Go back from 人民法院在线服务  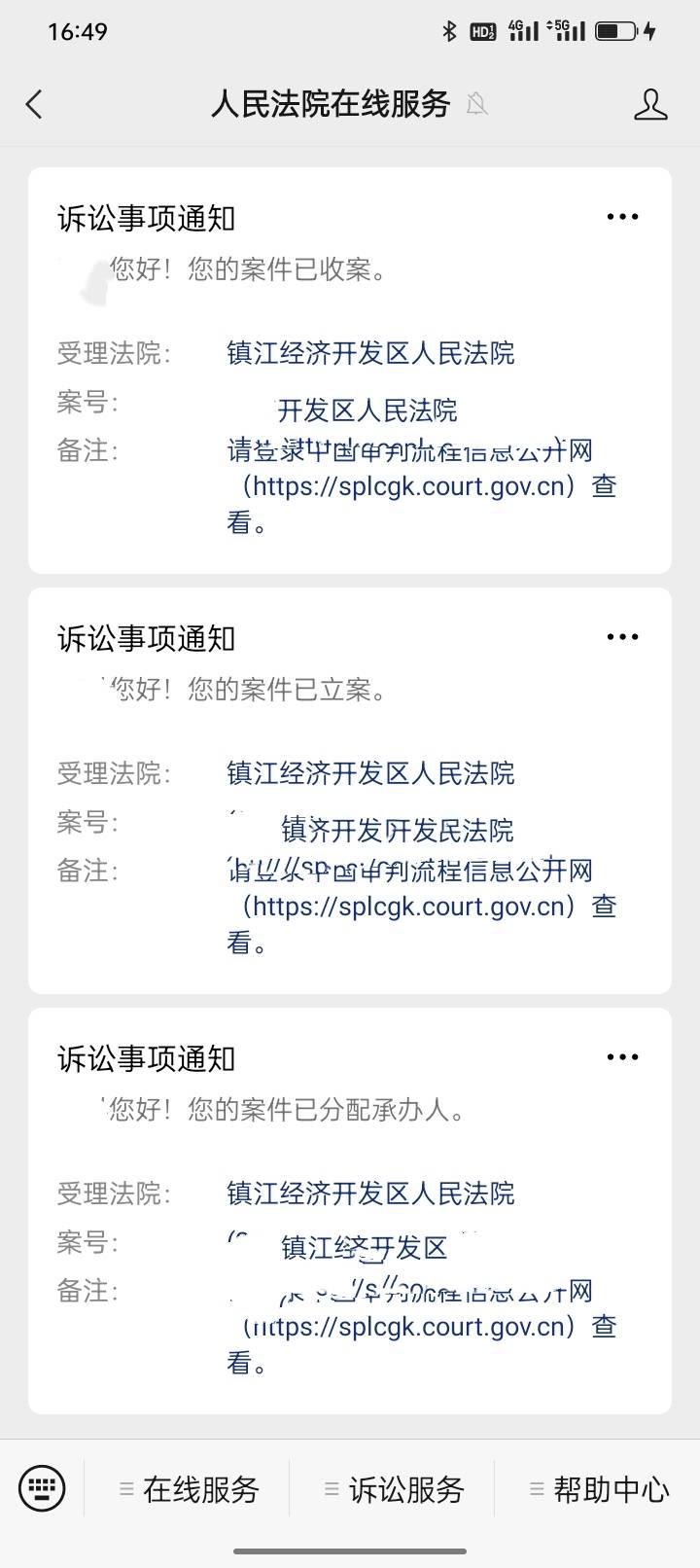pos(35,104)
